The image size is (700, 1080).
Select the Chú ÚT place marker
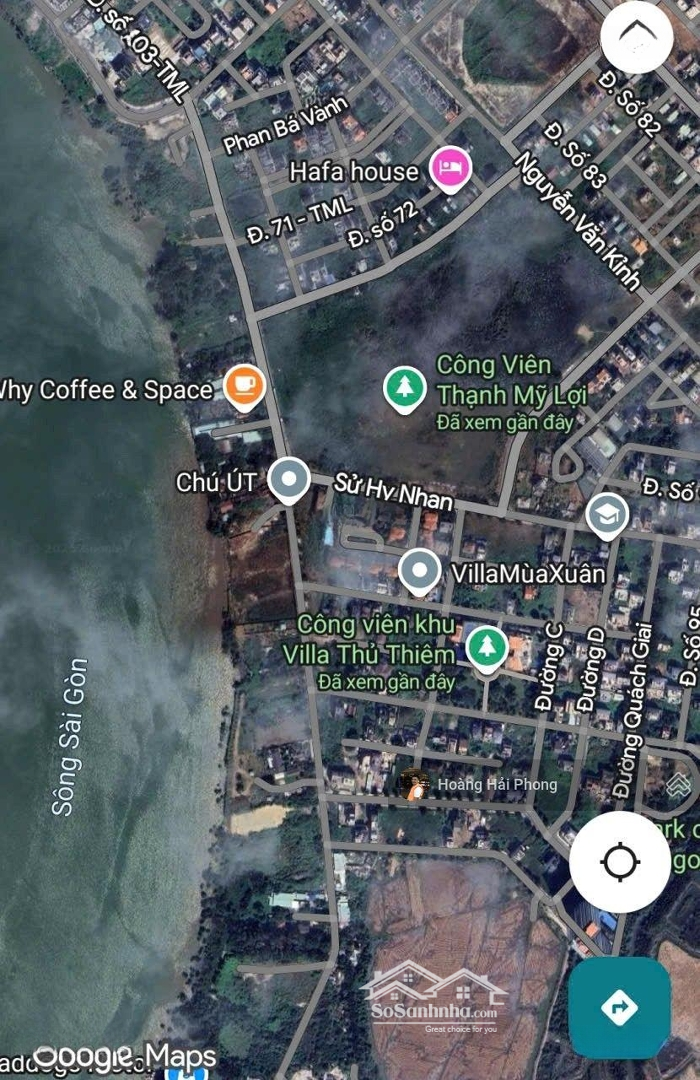(x=290, y=480)
